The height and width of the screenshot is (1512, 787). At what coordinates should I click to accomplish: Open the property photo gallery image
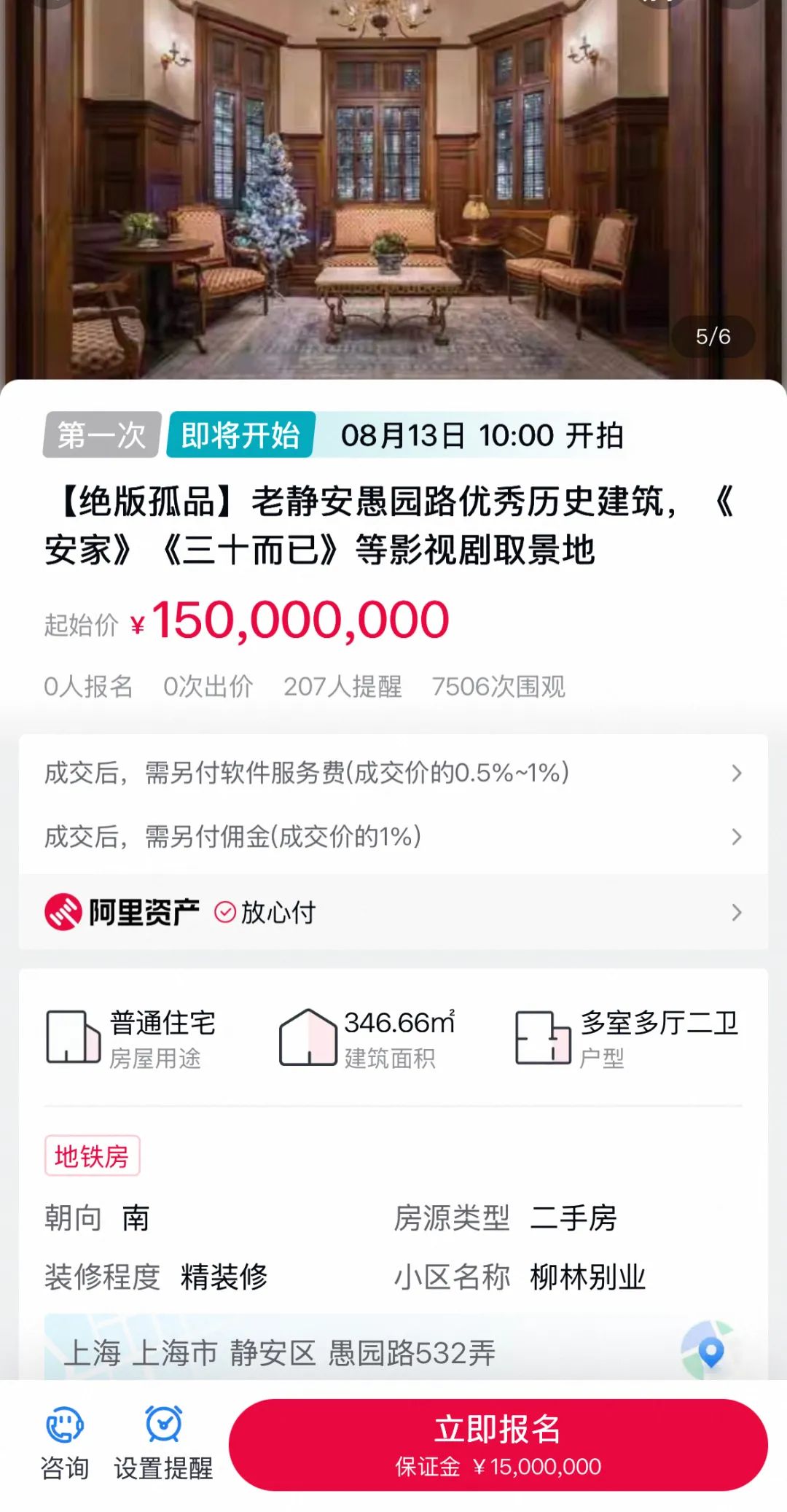393,190
